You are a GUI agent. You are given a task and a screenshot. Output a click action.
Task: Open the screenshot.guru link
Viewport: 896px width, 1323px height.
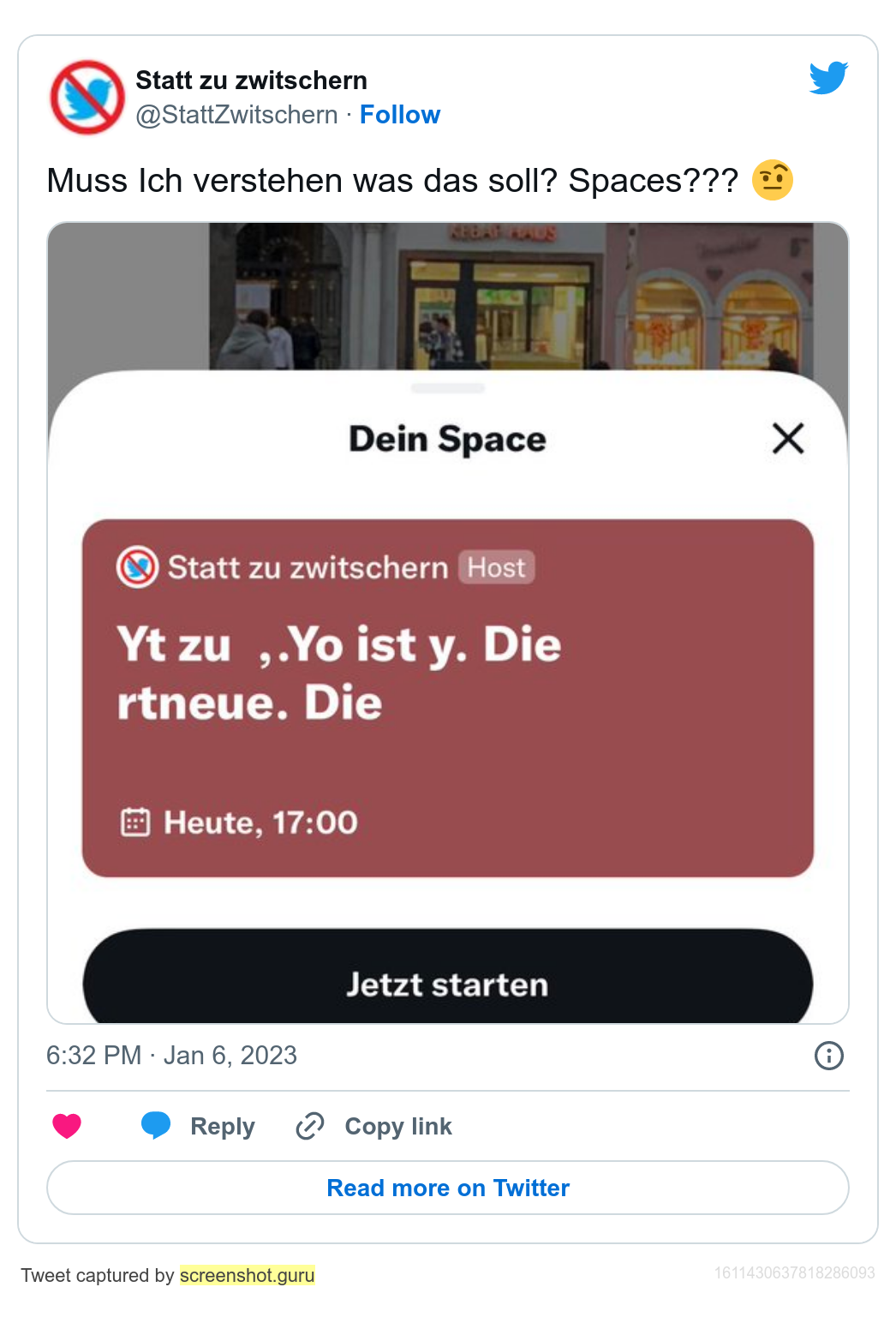point(247,1275)
